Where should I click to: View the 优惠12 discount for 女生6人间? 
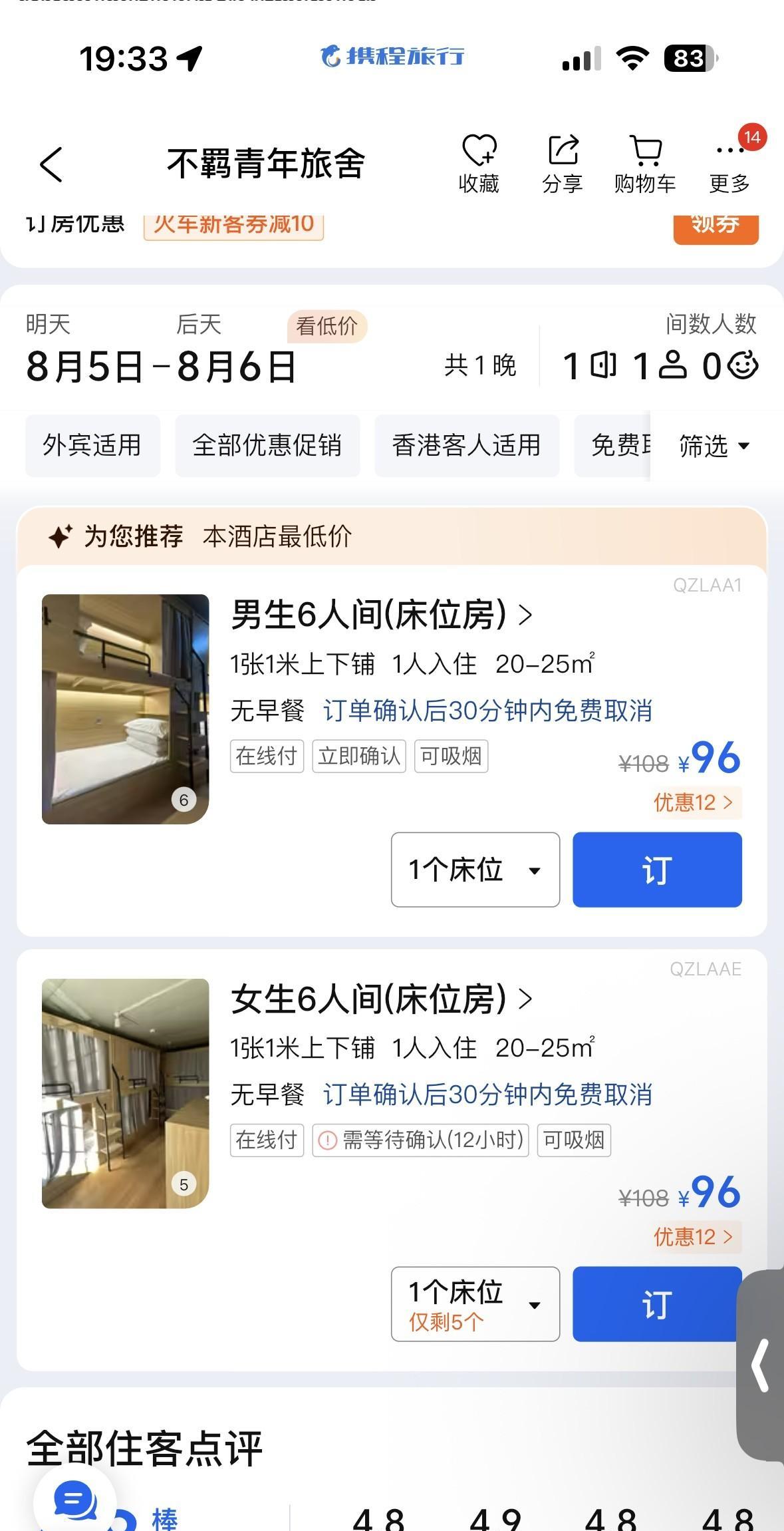tap(694, 1237)
